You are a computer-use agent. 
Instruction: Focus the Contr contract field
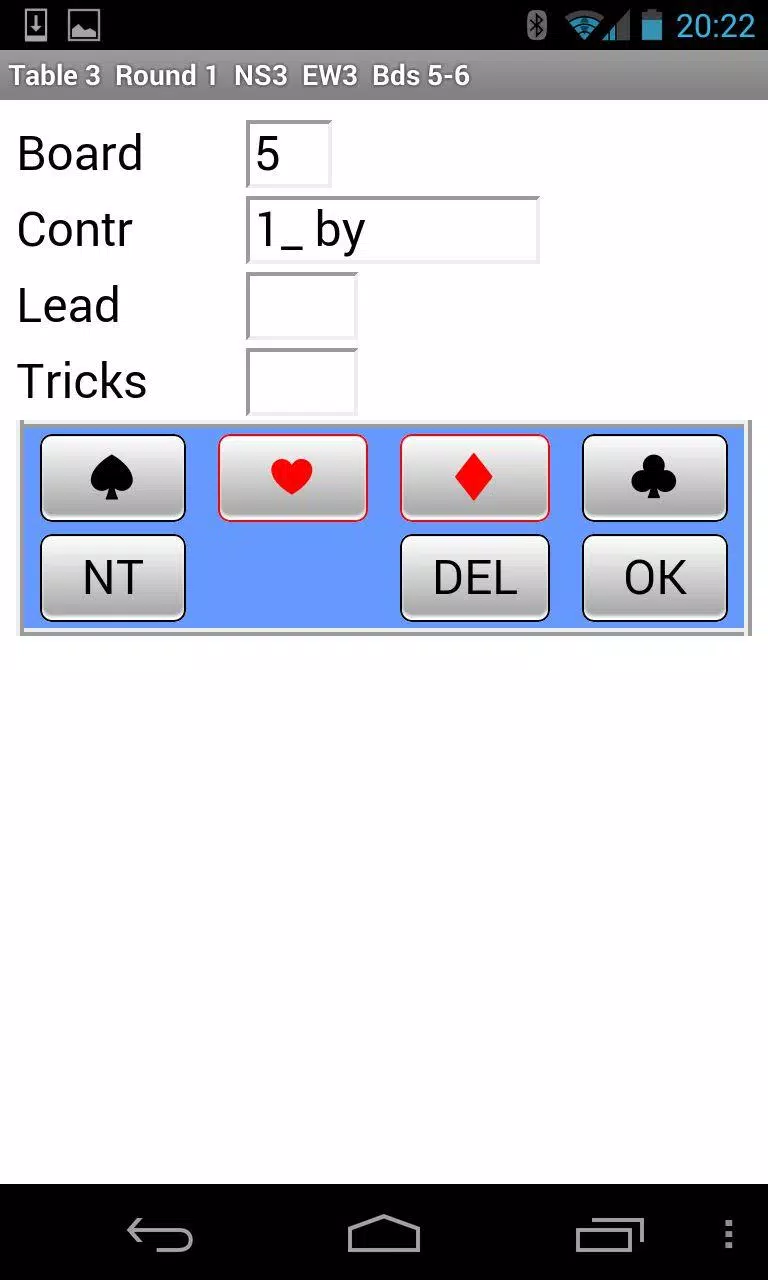click(x=393, y=230)
